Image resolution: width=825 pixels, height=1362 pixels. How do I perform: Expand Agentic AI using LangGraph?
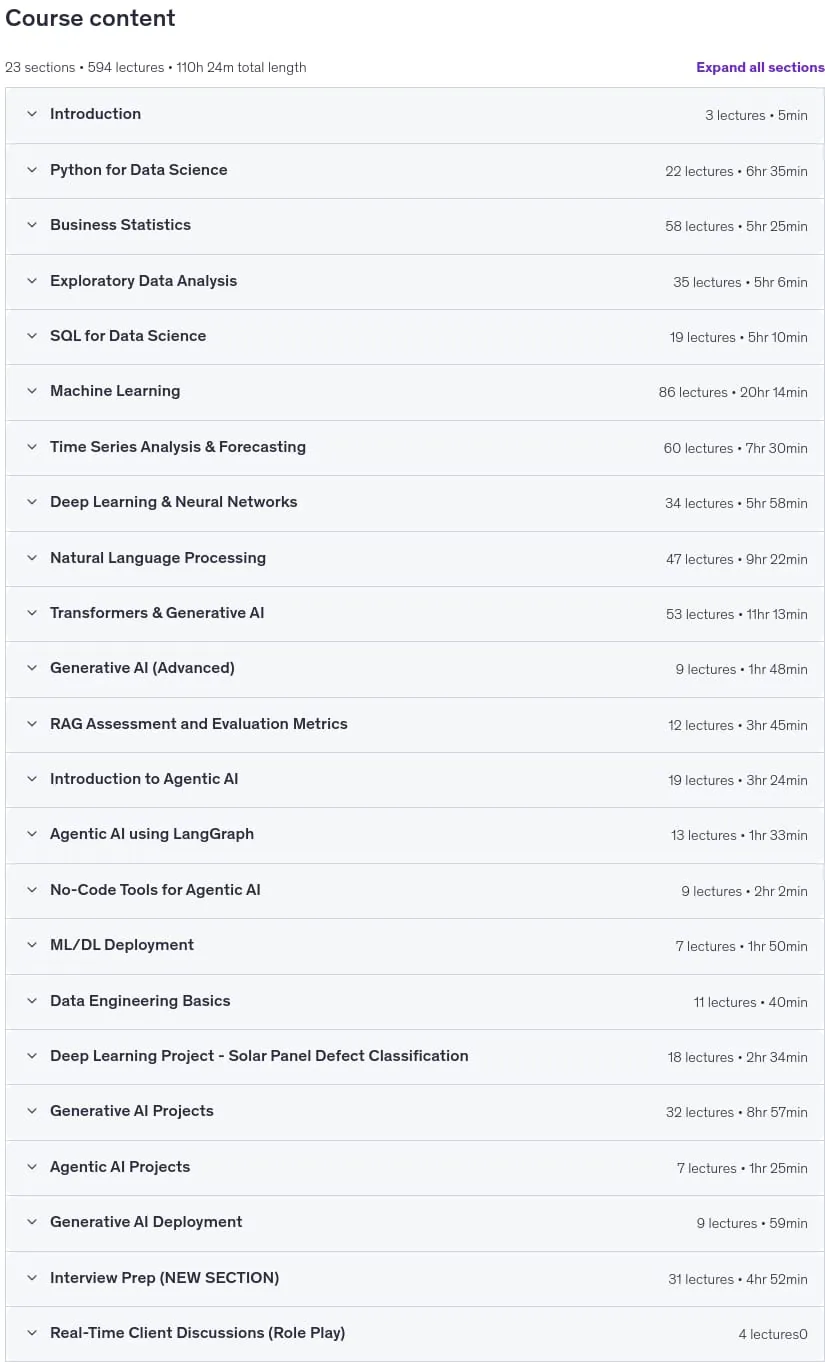coord(415,835)
